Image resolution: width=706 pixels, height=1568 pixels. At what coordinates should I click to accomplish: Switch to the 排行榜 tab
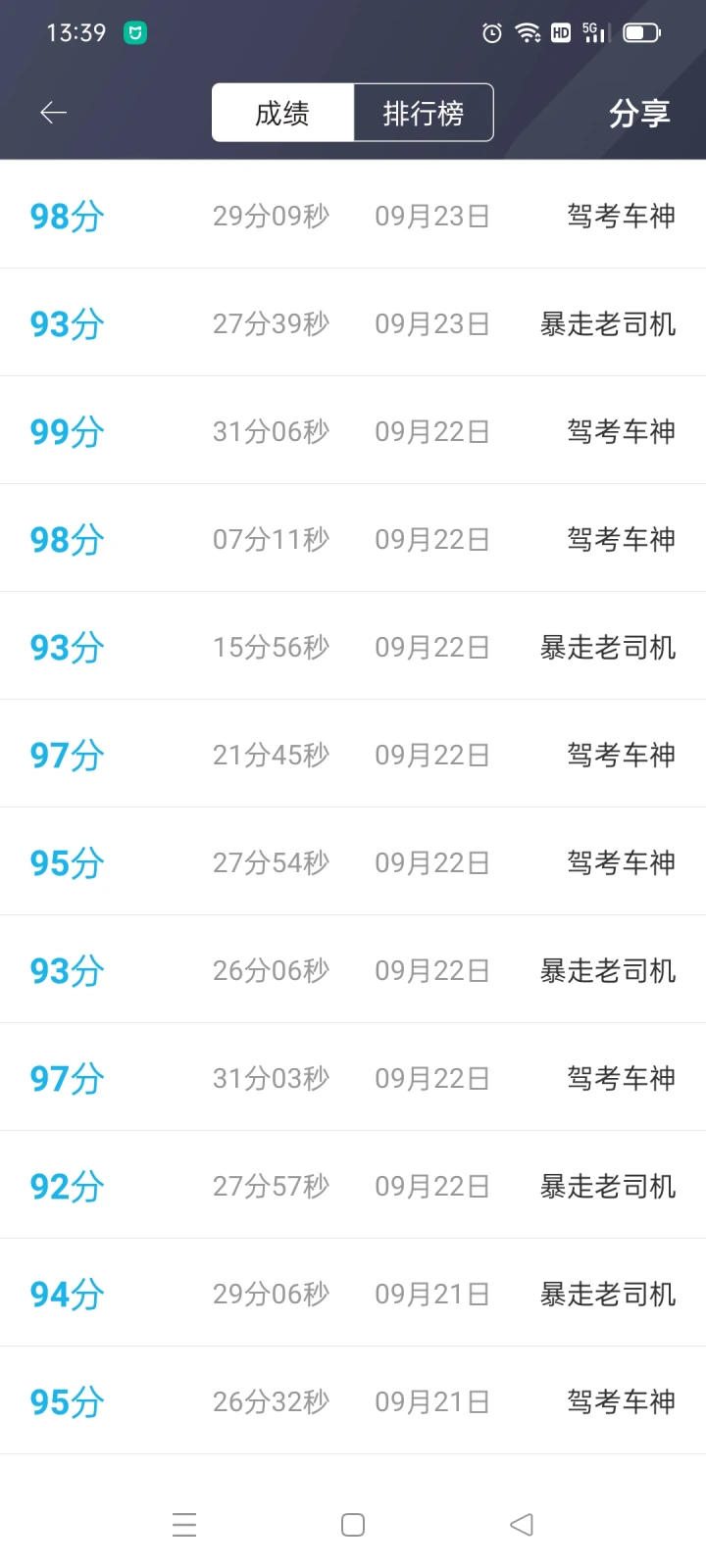coord(424,113)
